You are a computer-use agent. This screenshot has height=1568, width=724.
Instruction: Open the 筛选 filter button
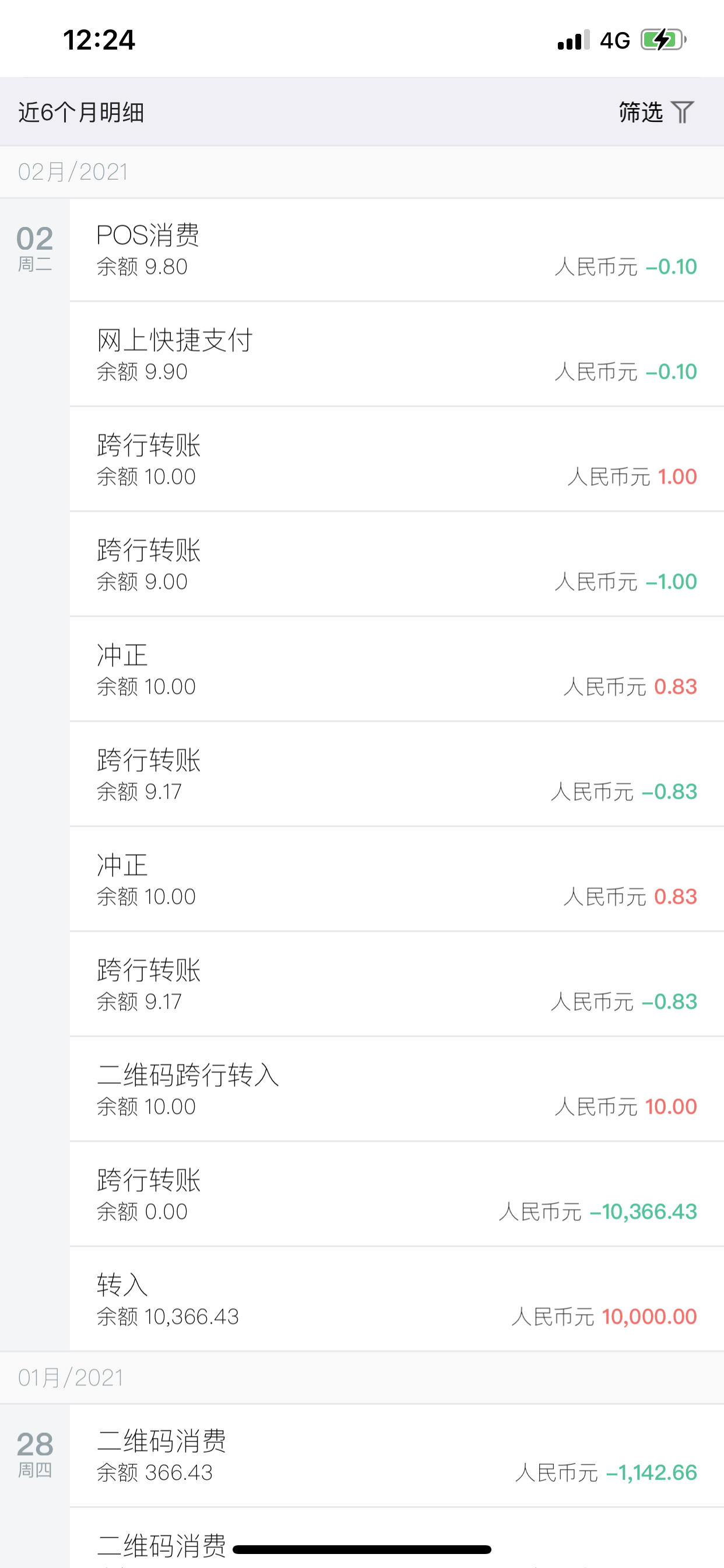tap(656, 112)
